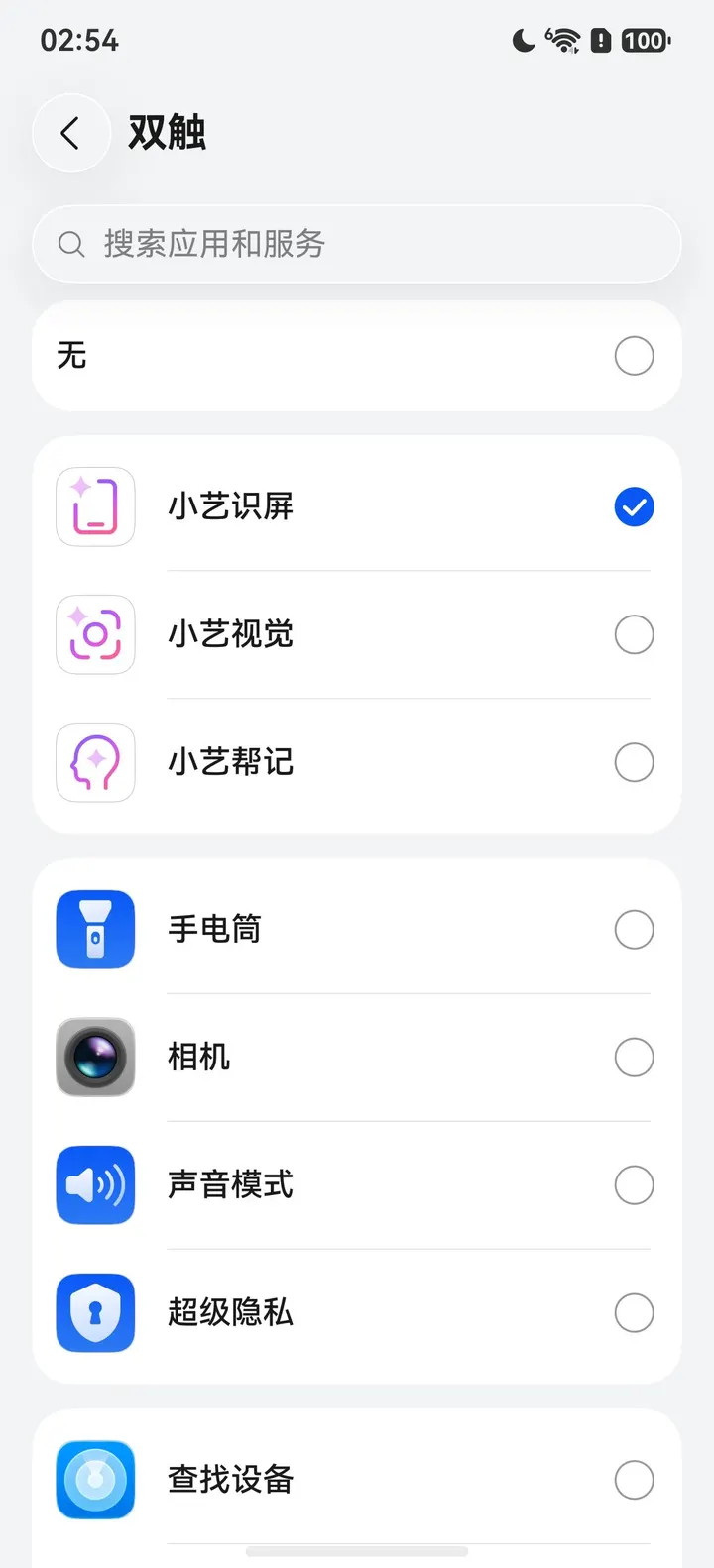Select 小艺视觉 option
The image size is (714, 1568).
coord(357,634)
